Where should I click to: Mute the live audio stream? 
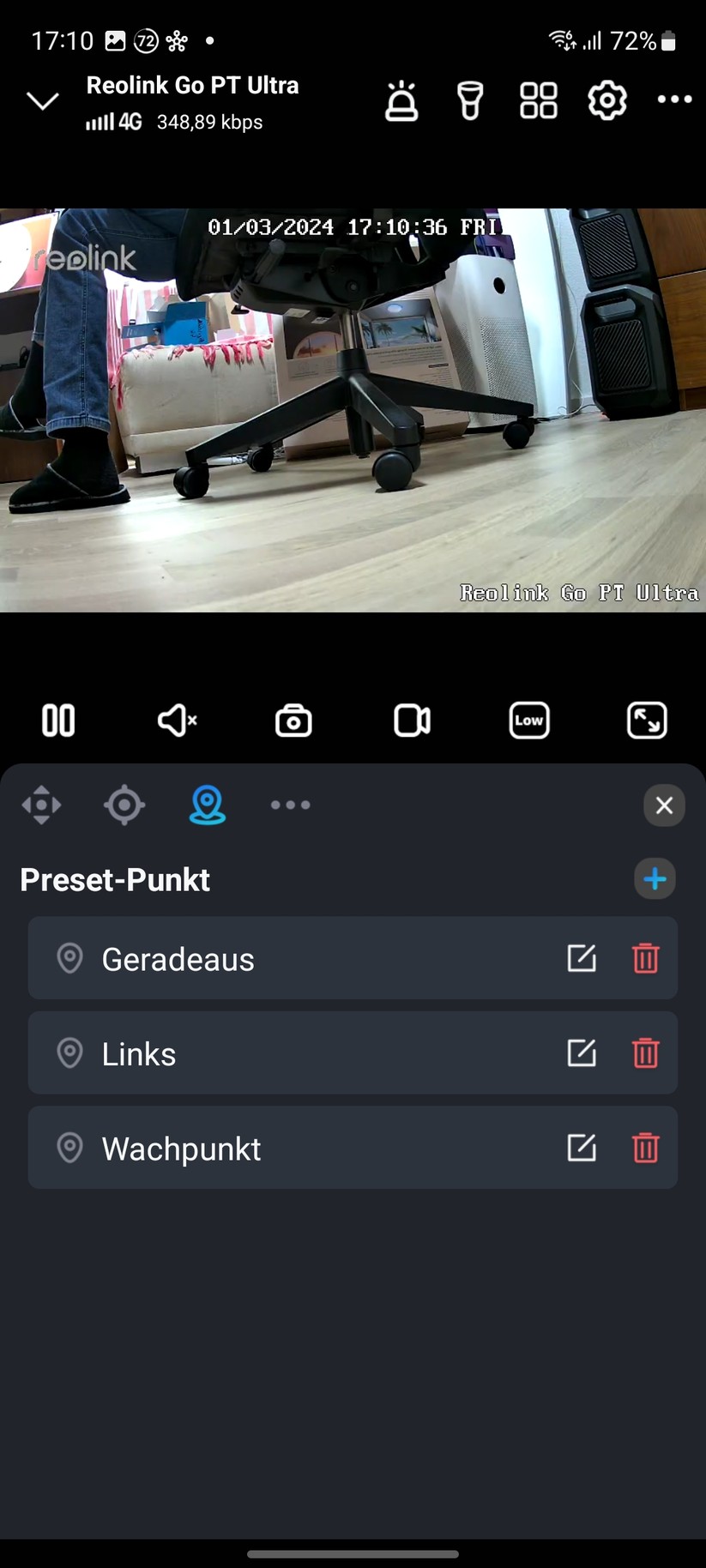(177, 720)
